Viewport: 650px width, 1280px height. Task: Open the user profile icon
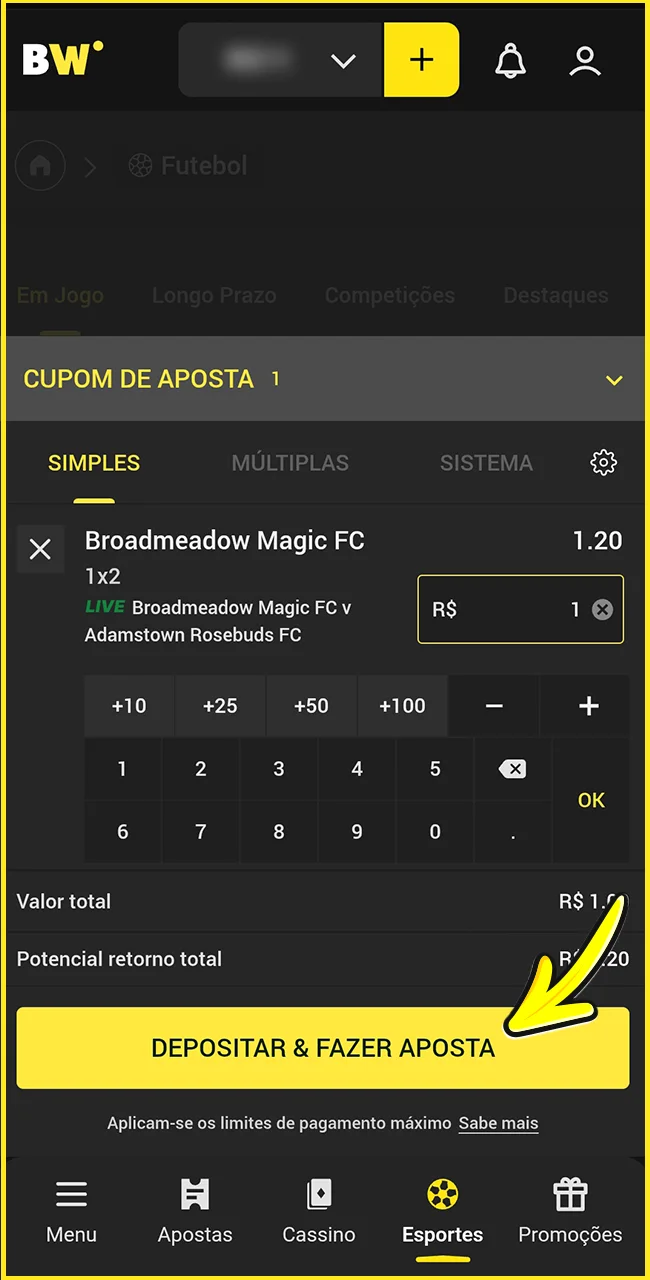[585, 60]
